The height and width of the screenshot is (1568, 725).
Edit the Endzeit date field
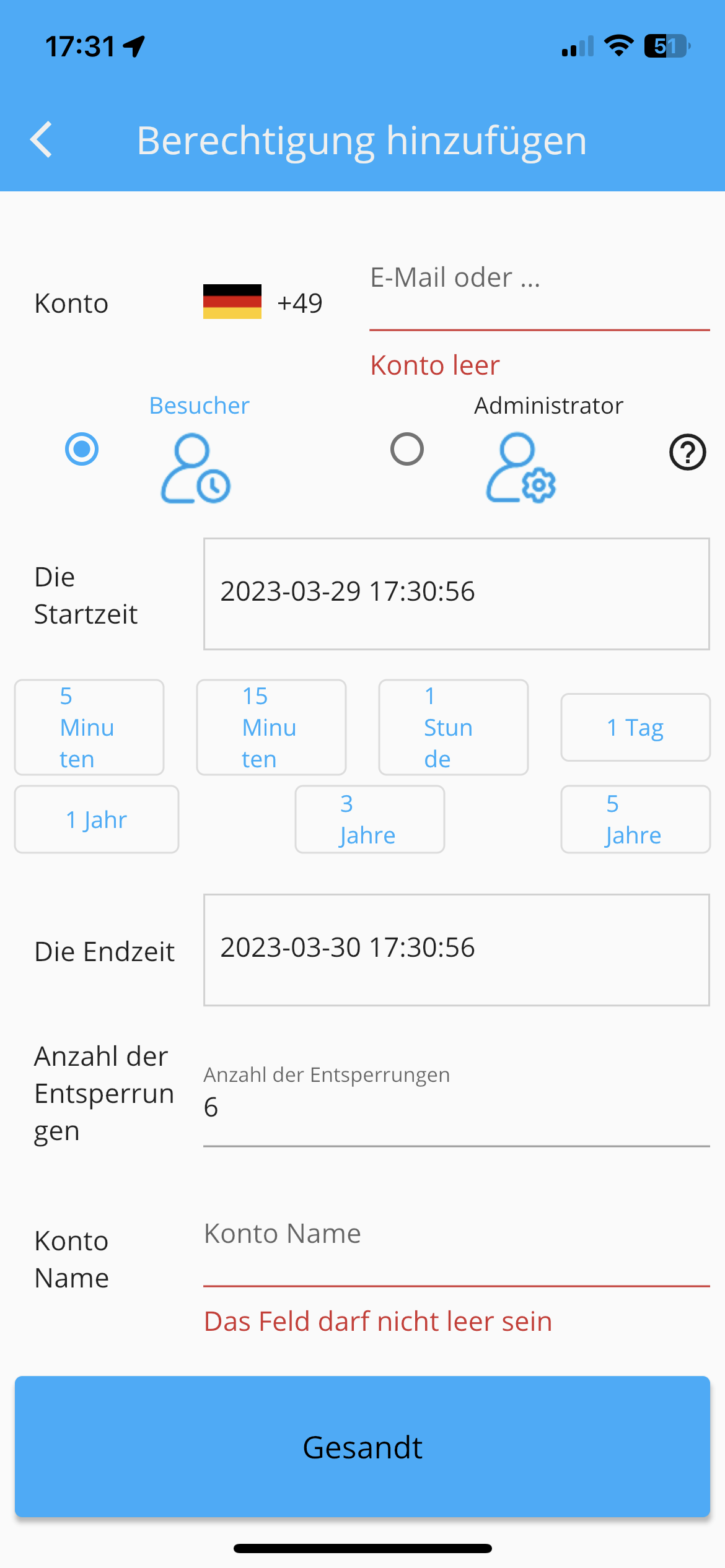456,950
